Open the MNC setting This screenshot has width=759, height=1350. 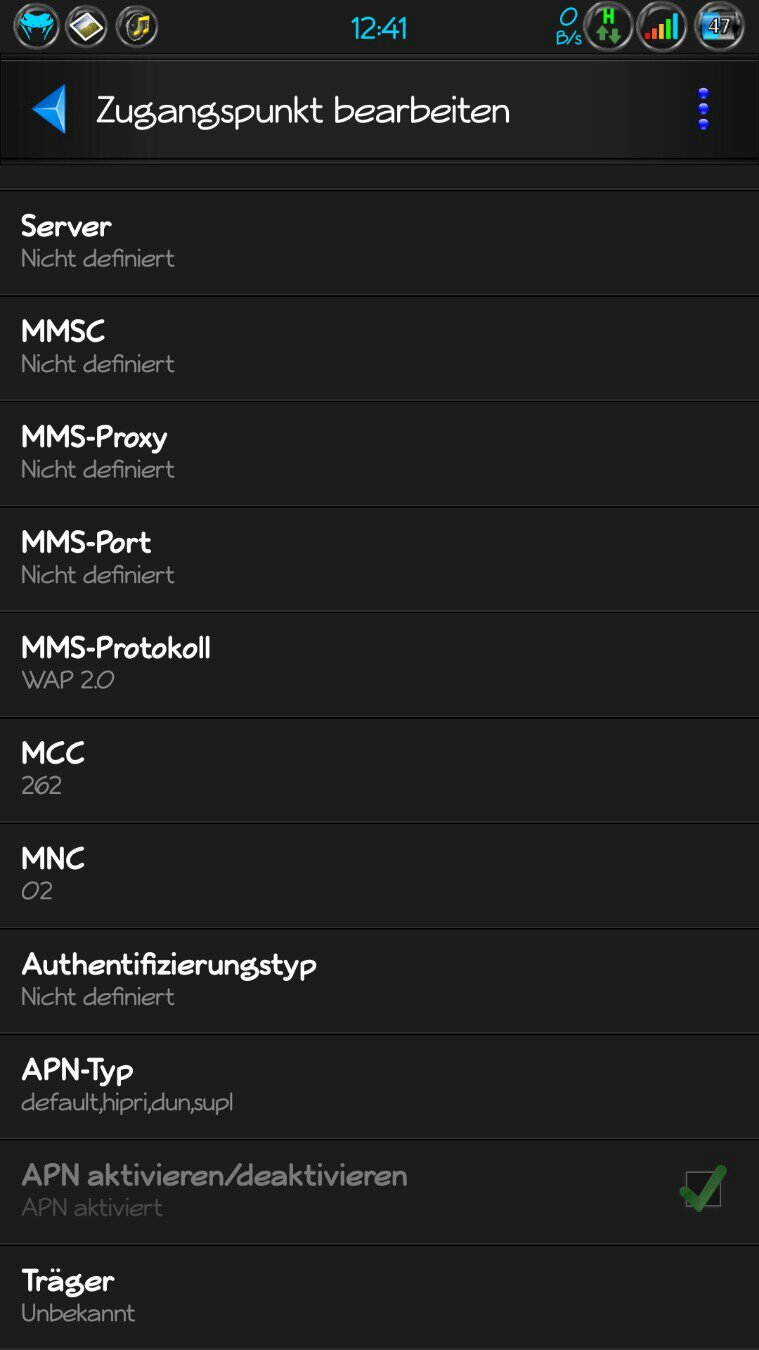coord(379,876)
